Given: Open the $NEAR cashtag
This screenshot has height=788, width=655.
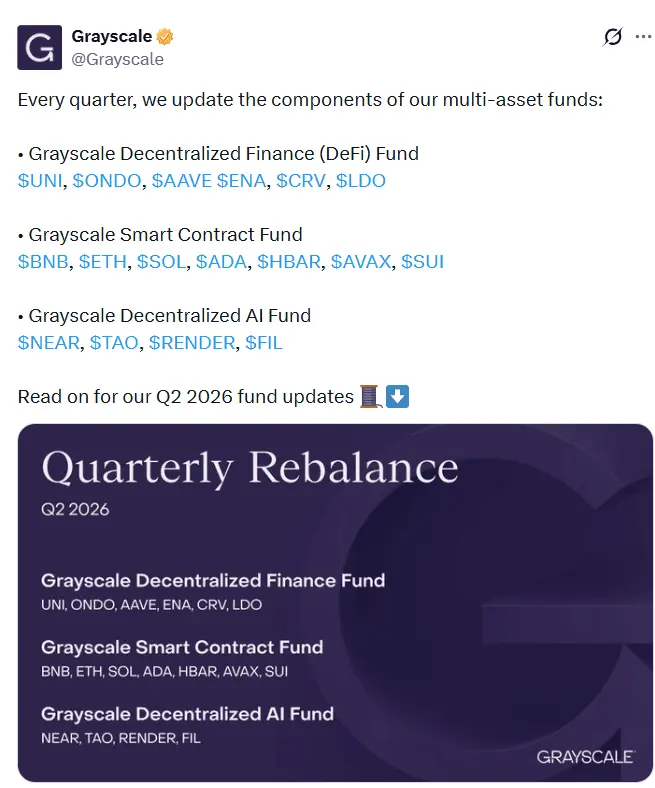Looking at the screenshot, I should 49,343.
